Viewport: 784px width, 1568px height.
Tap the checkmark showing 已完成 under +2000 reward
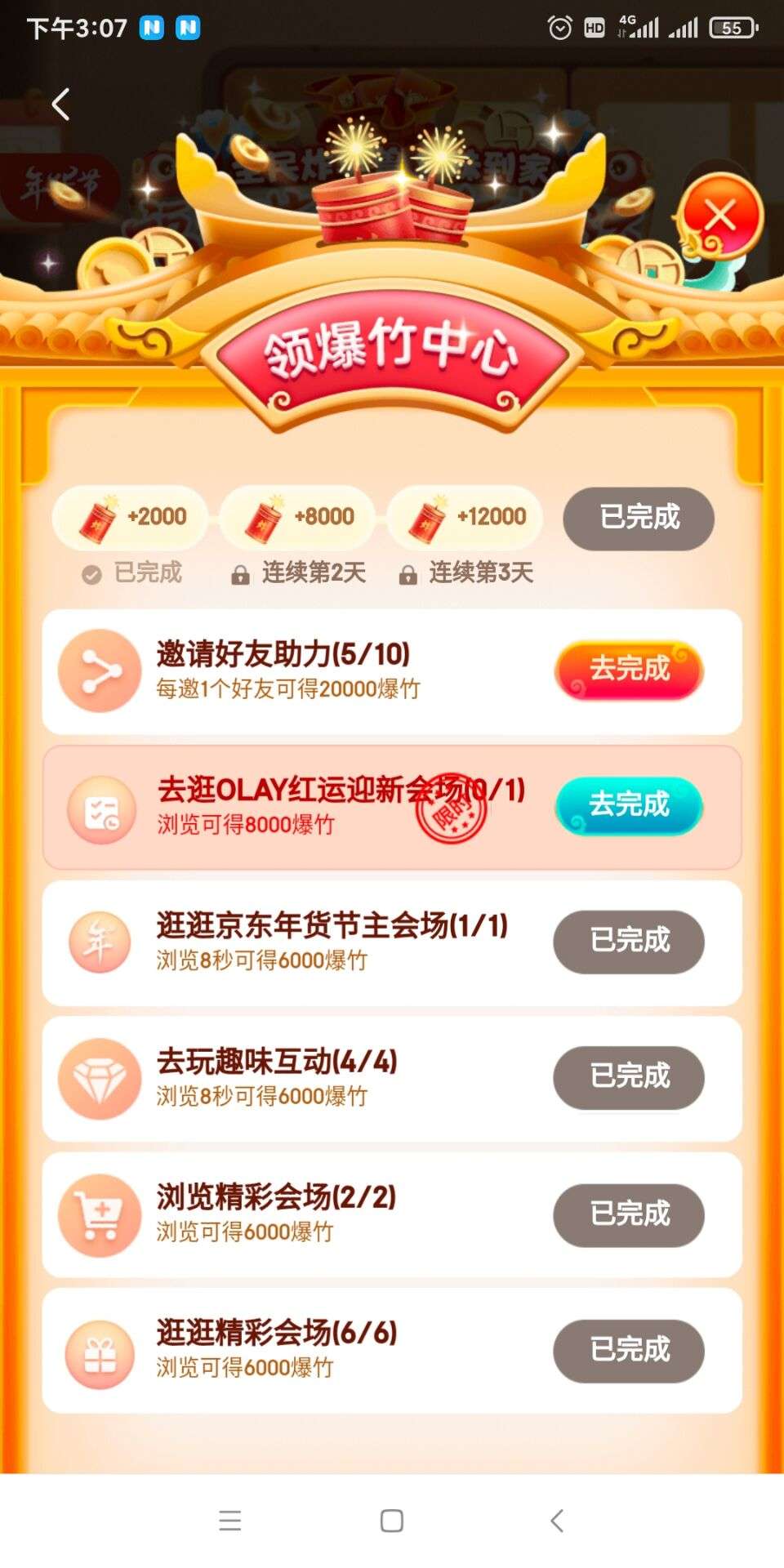pos(92,573)
